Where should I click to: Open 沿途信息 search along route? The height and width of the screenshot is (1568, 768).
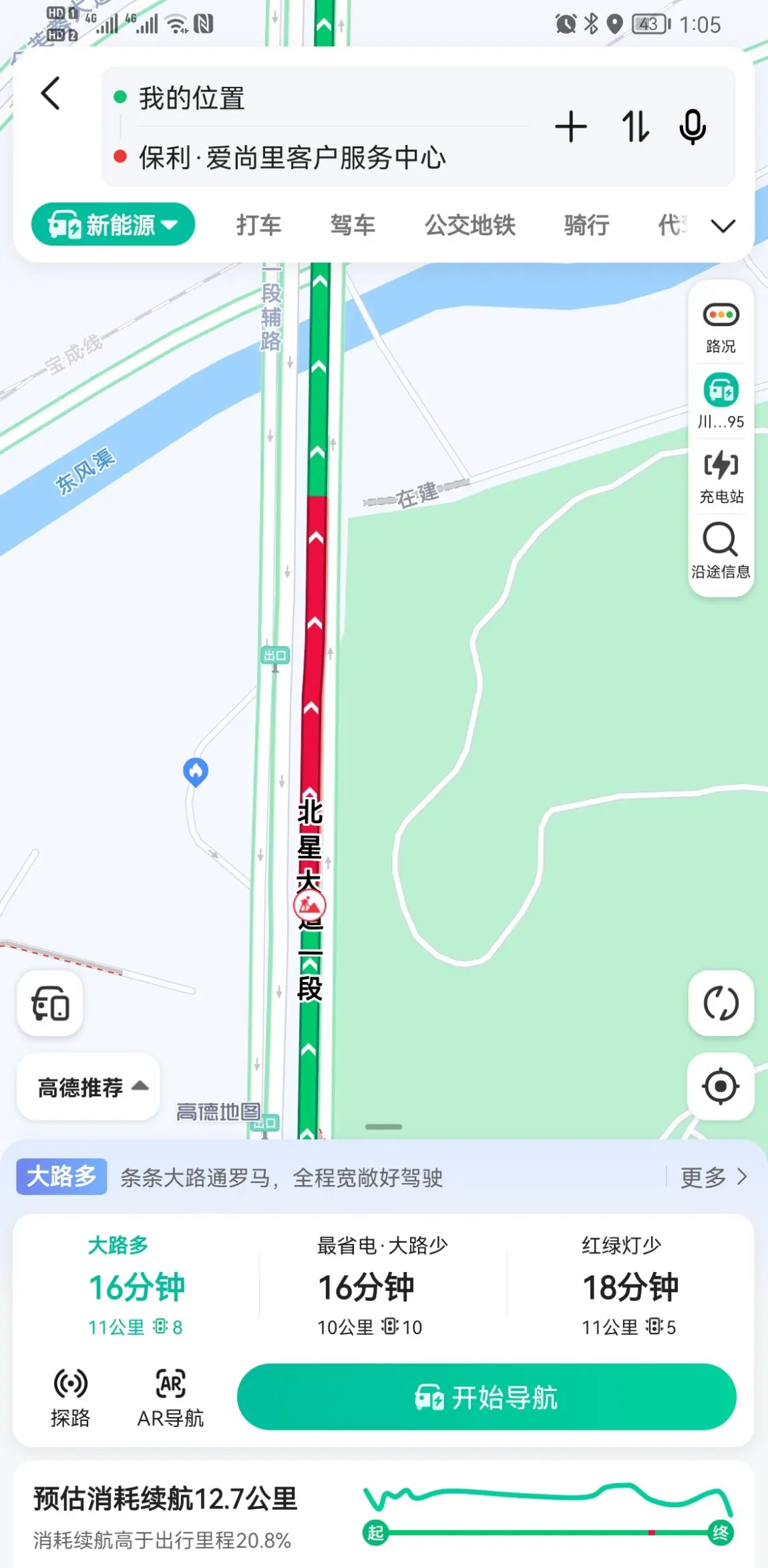pyautogui.click(x=721, y=551)
